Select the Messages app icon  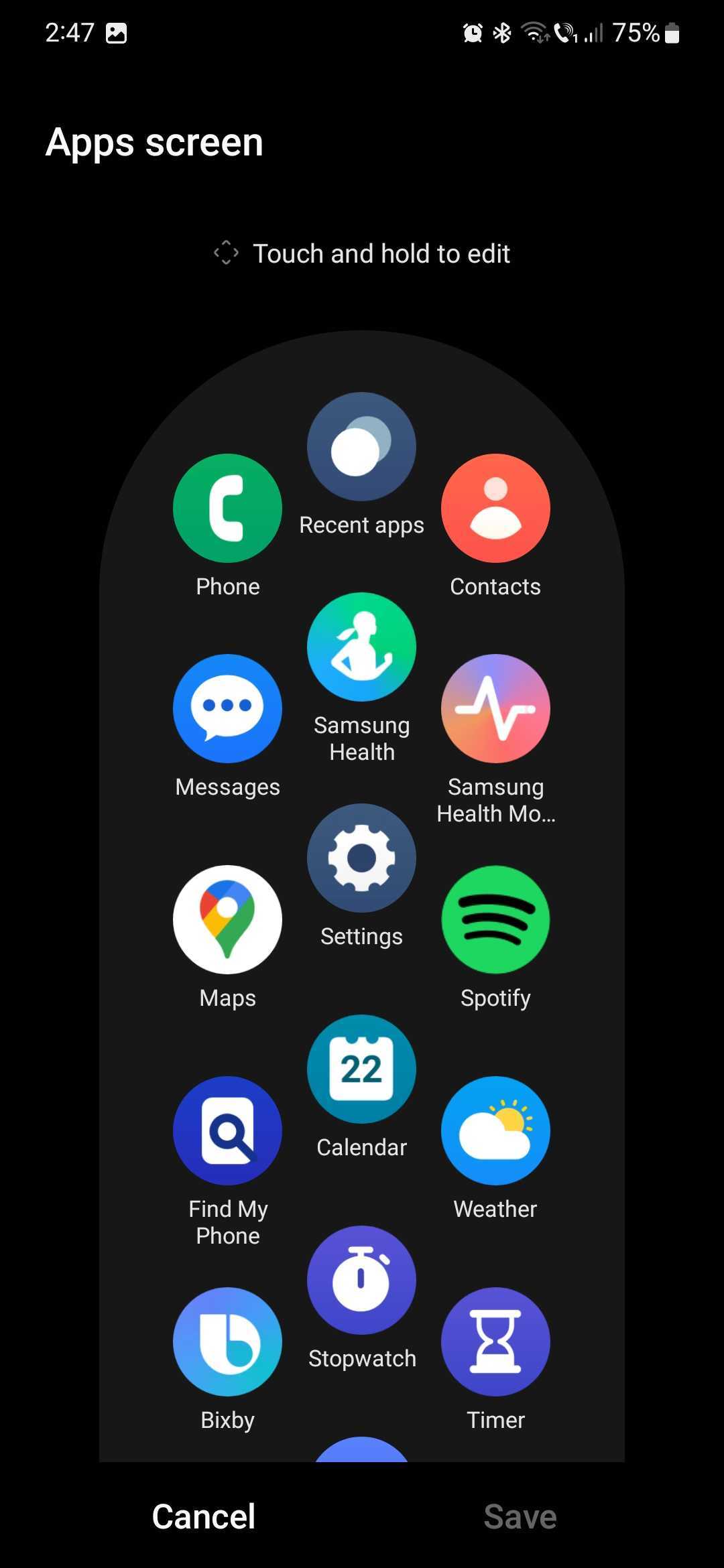[x=227, y=708]
